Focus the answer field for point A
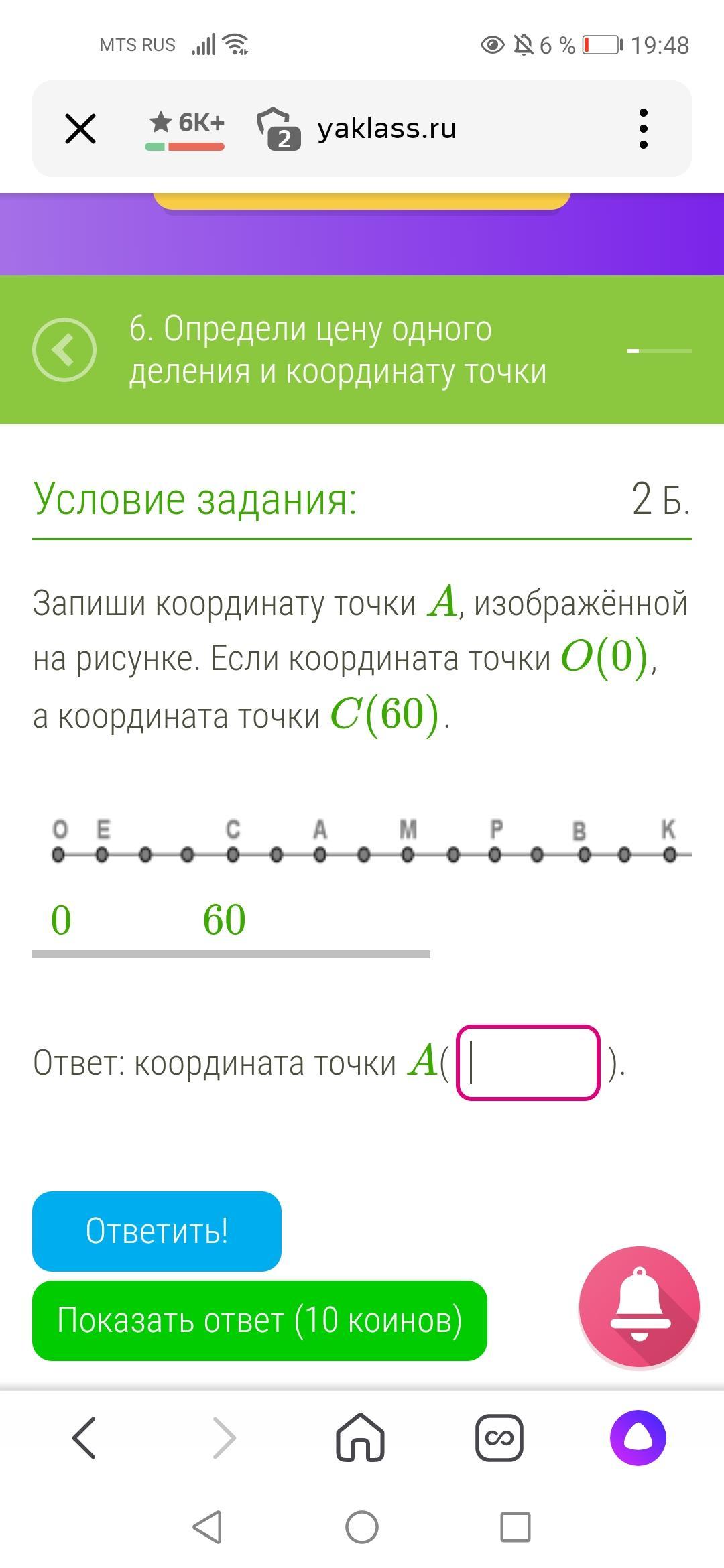Screen dimensions: 724x1568 tap(528, 1063)
